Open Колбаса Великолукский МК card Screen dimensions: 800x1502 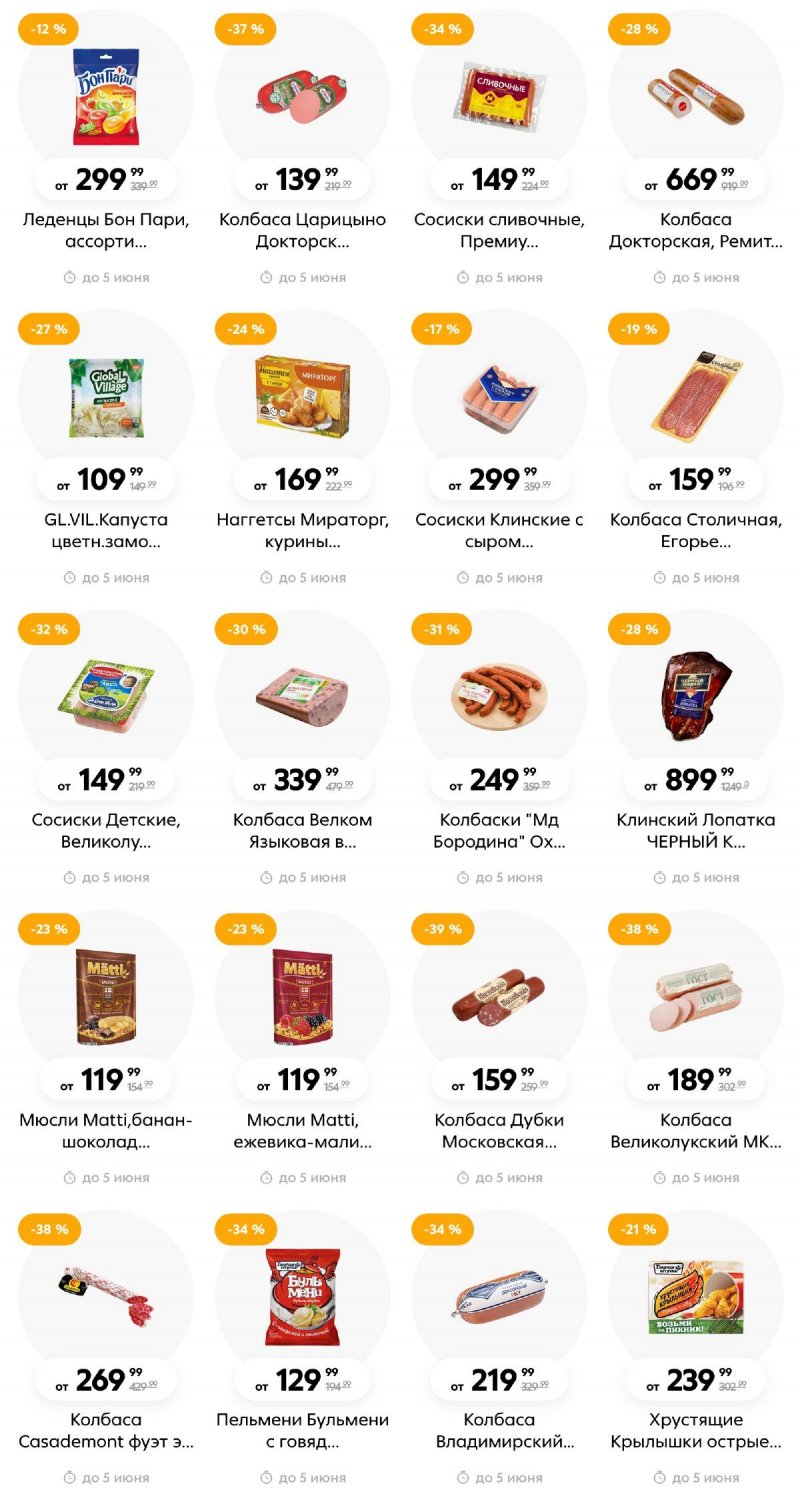point(695,998)
